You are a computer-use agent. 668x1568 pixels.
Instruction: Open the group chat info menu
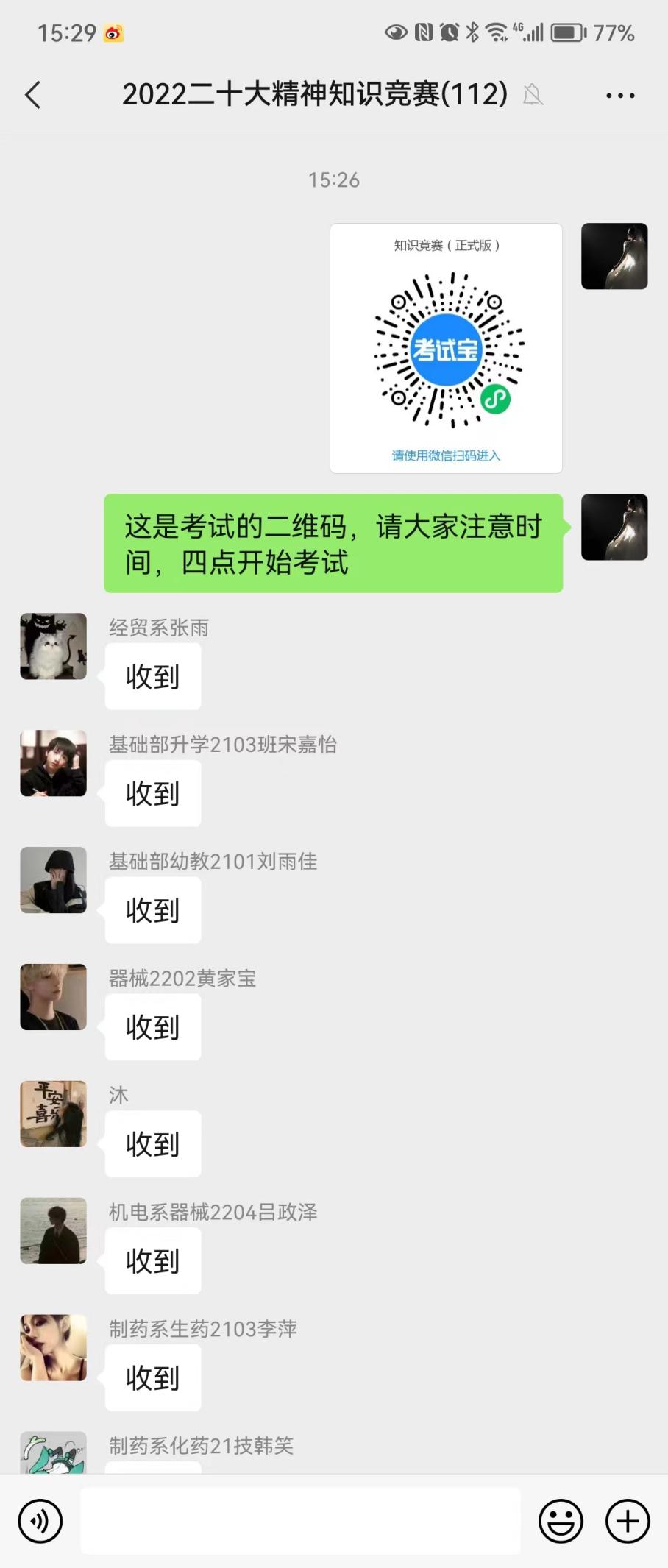tap(619, 95)
